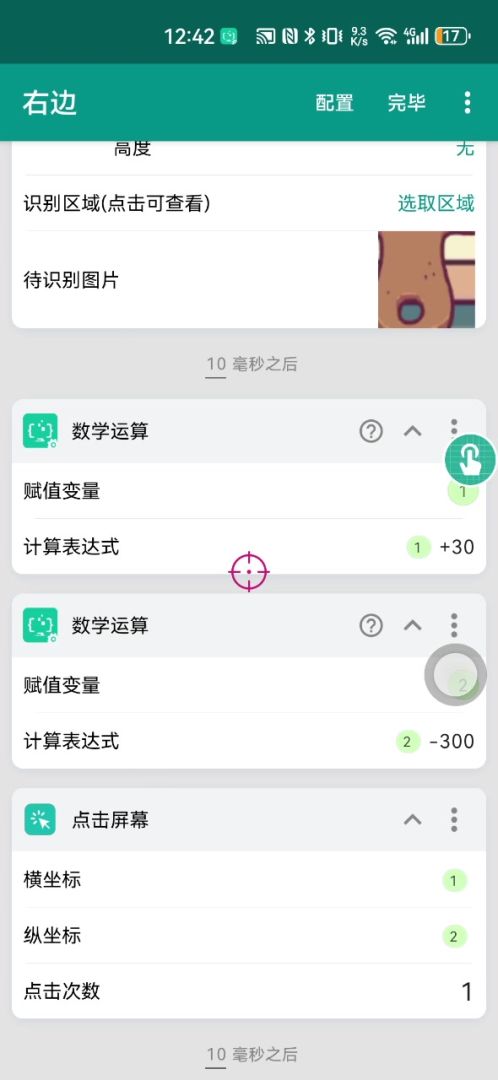
Task: Tap the floating hand tap button
Action: click(470, 459)
